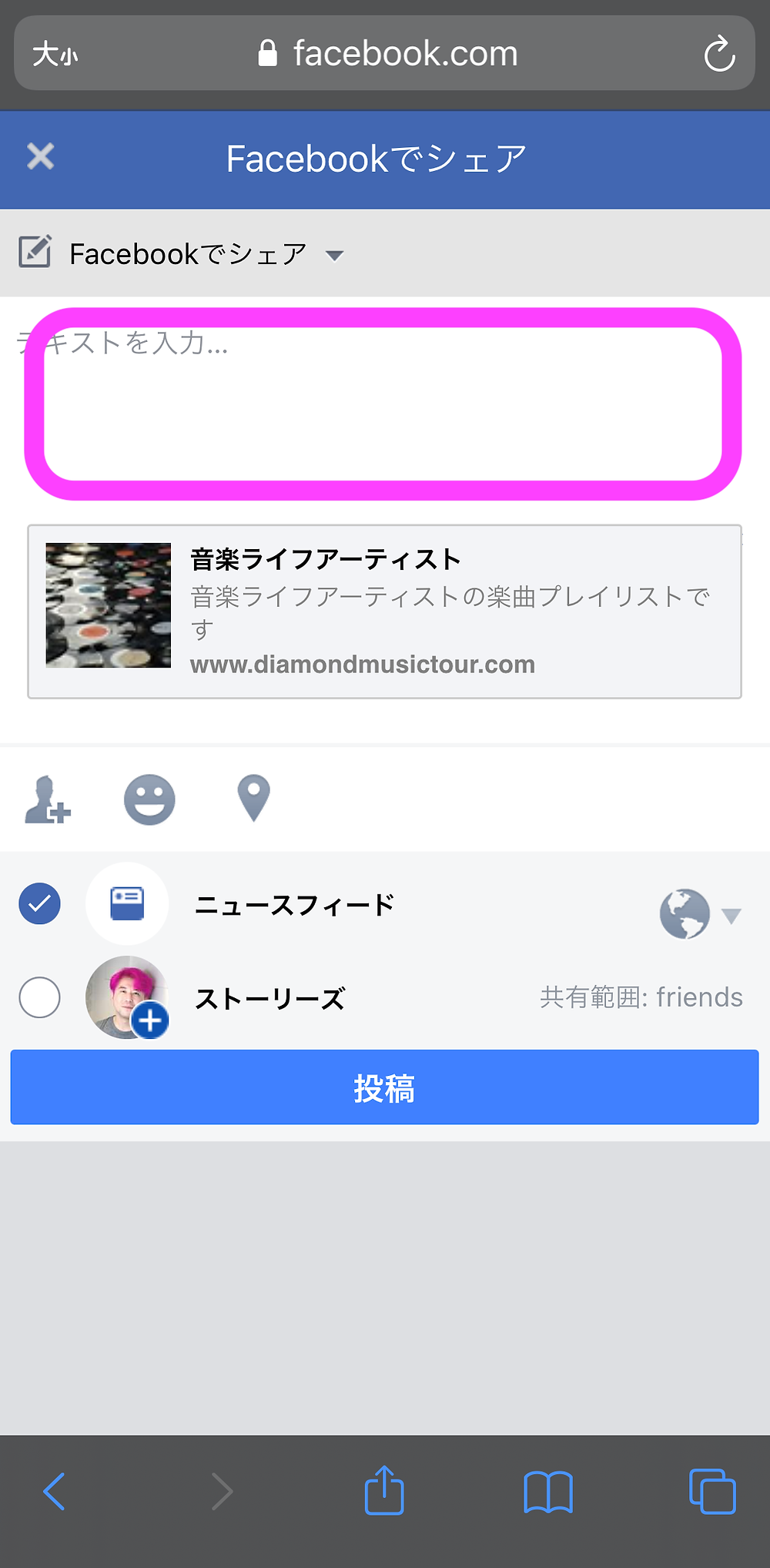The height and width of the screenshot is (1568, 770).
Task: Expand the Facebookでシェア dropdown
Action: point(334,256)
